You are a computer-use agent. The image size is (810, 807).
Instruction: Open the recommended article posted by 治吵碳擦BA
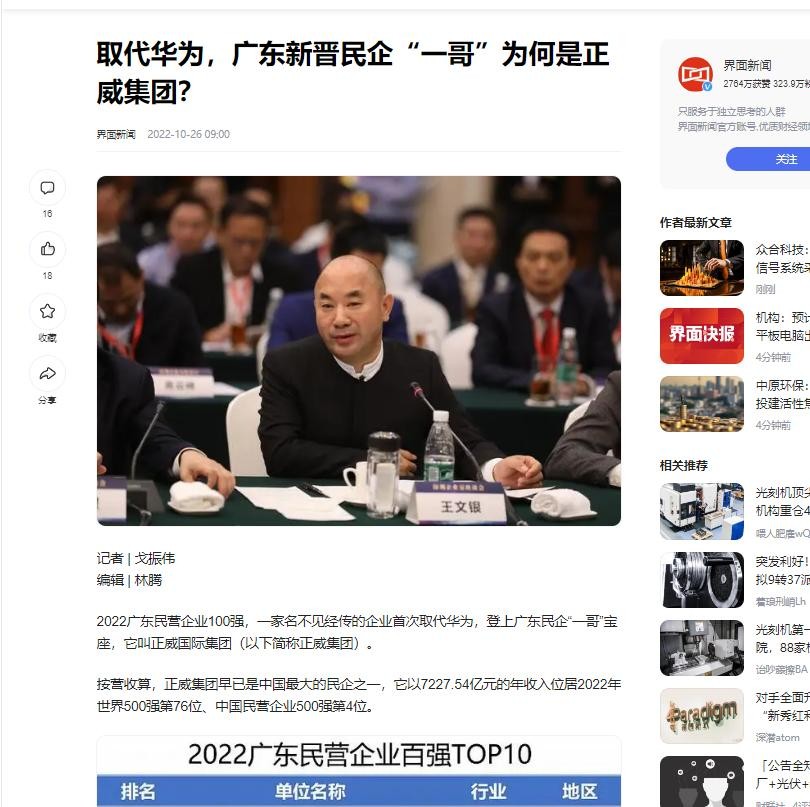click(782, 638)
